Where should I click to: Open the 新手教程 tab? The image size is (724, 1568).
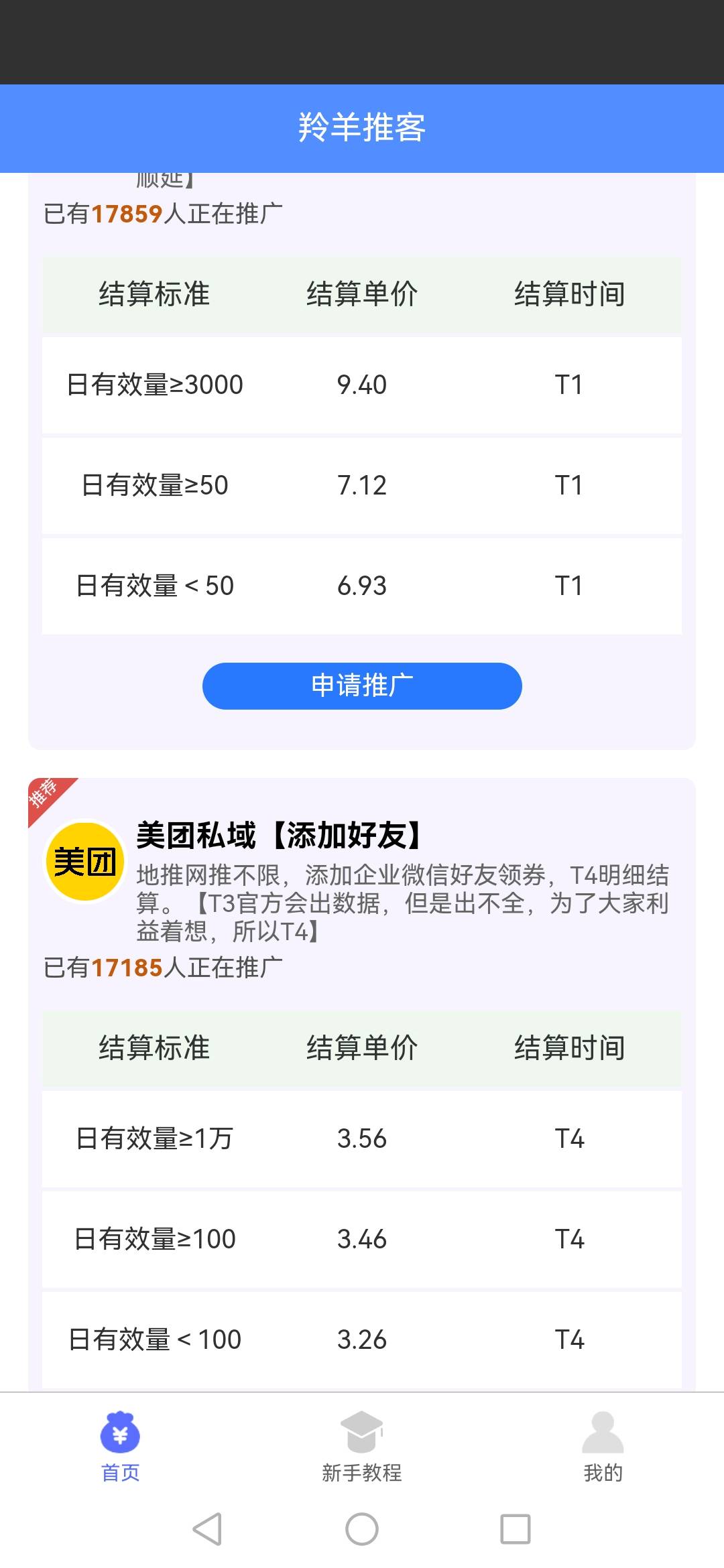click(362, 1447)
